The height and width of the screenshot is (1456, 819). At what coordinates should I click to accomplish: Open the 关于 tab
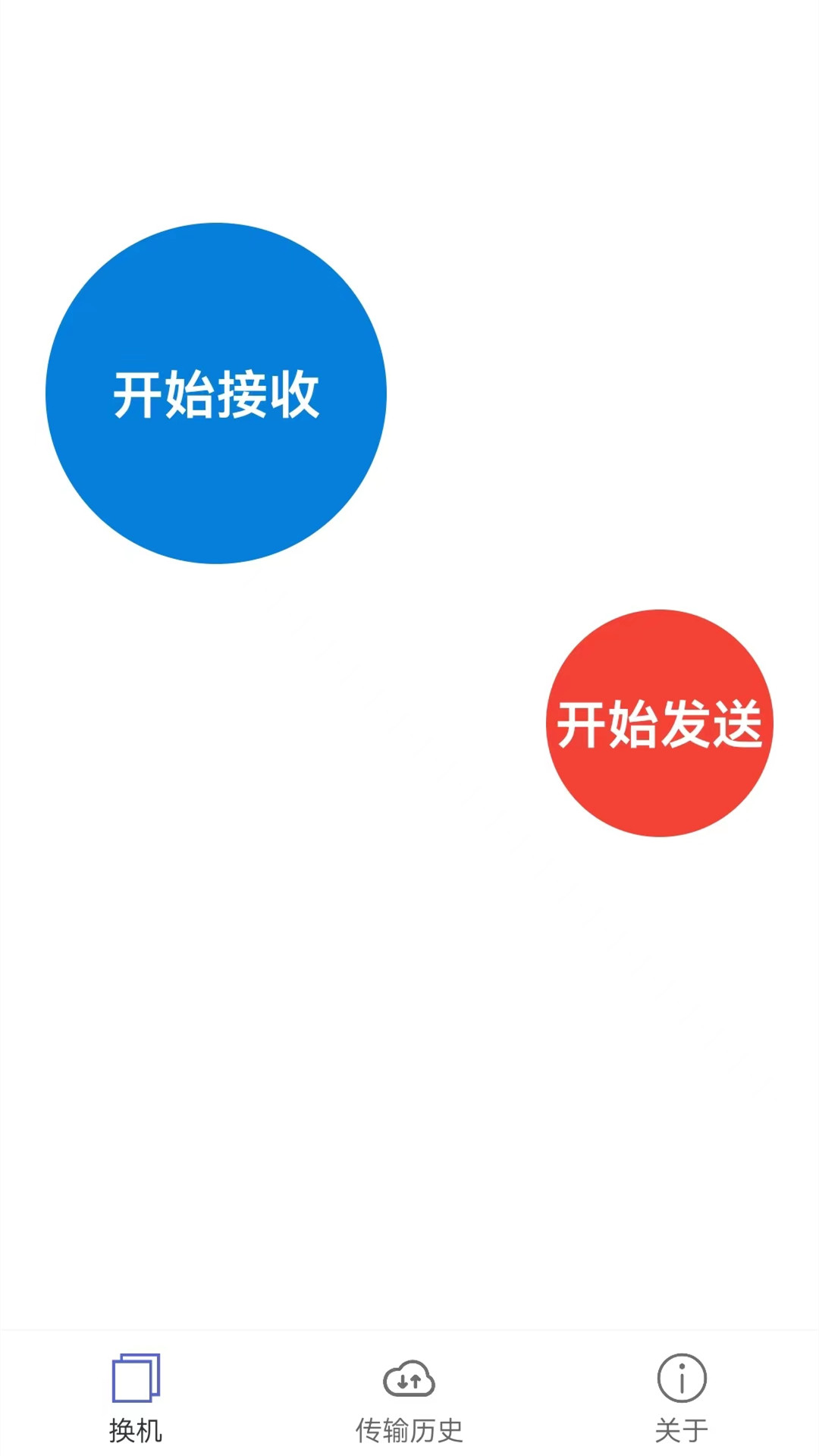click(681, 1398)
